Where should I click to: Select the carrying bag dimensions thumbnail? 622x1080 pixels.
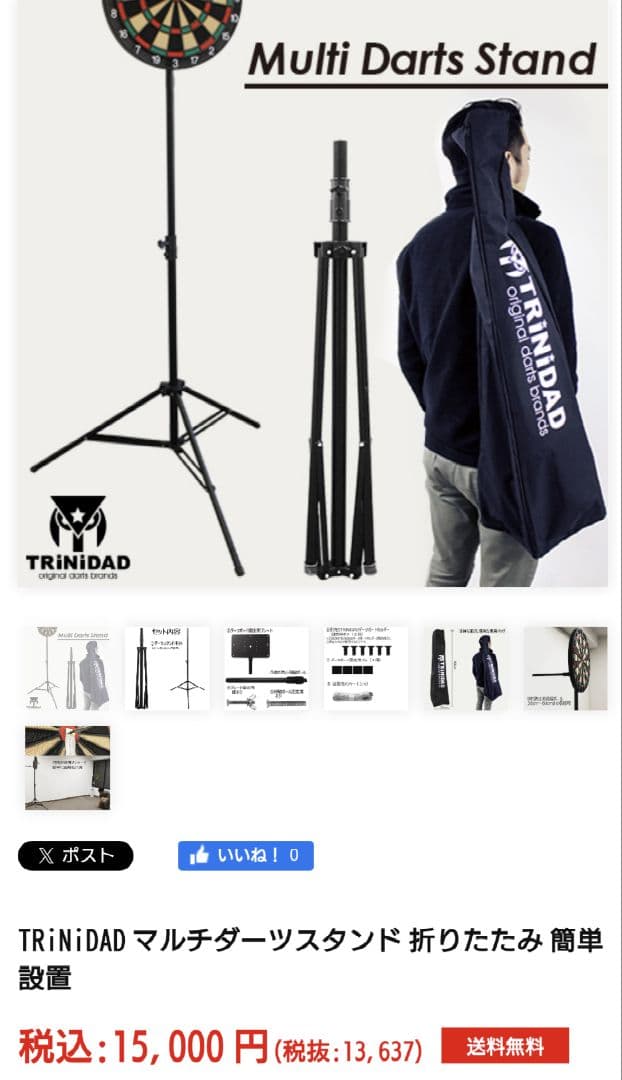pos(465,668)
